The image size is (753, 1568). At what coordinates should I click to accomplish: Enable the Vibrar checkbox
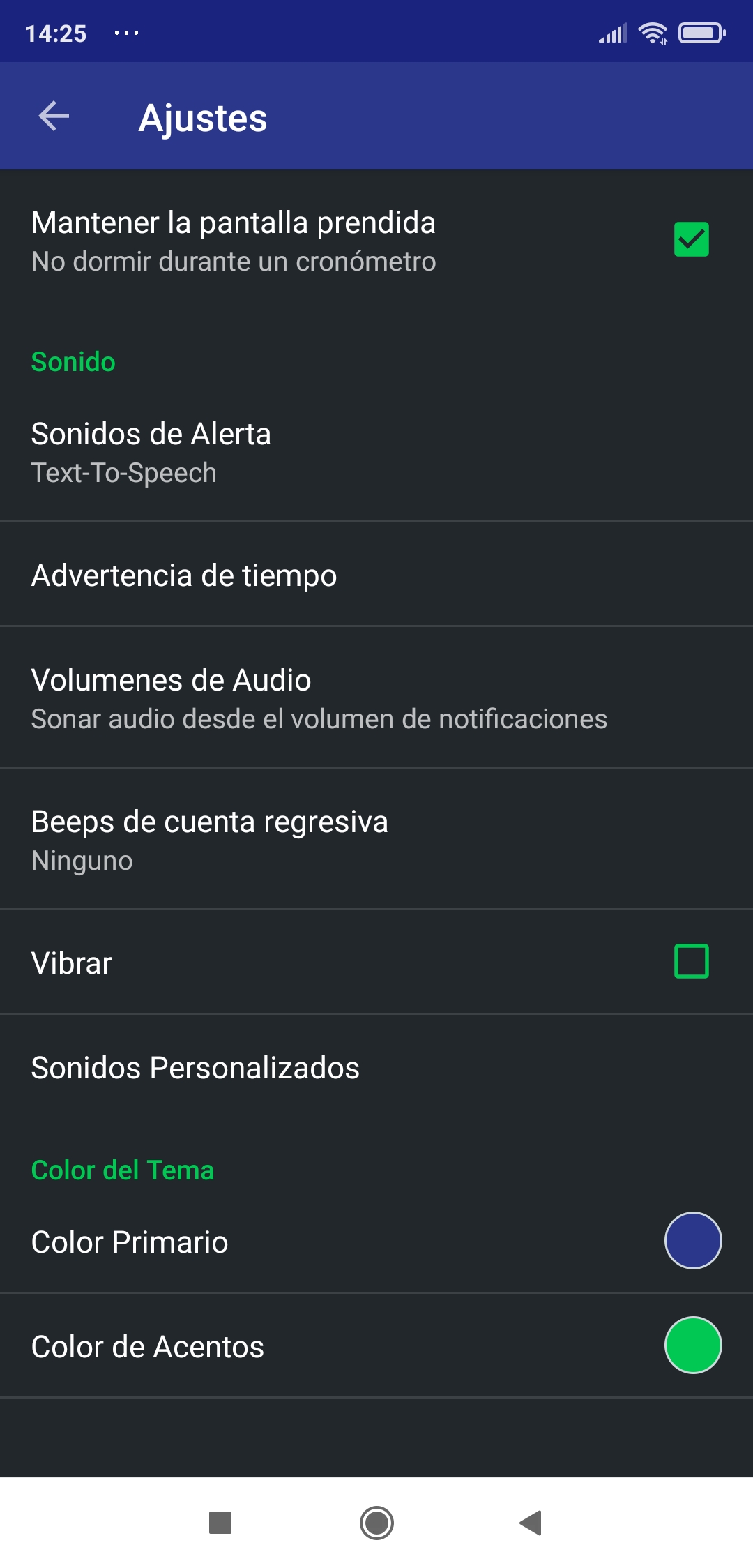click(691, 961)
